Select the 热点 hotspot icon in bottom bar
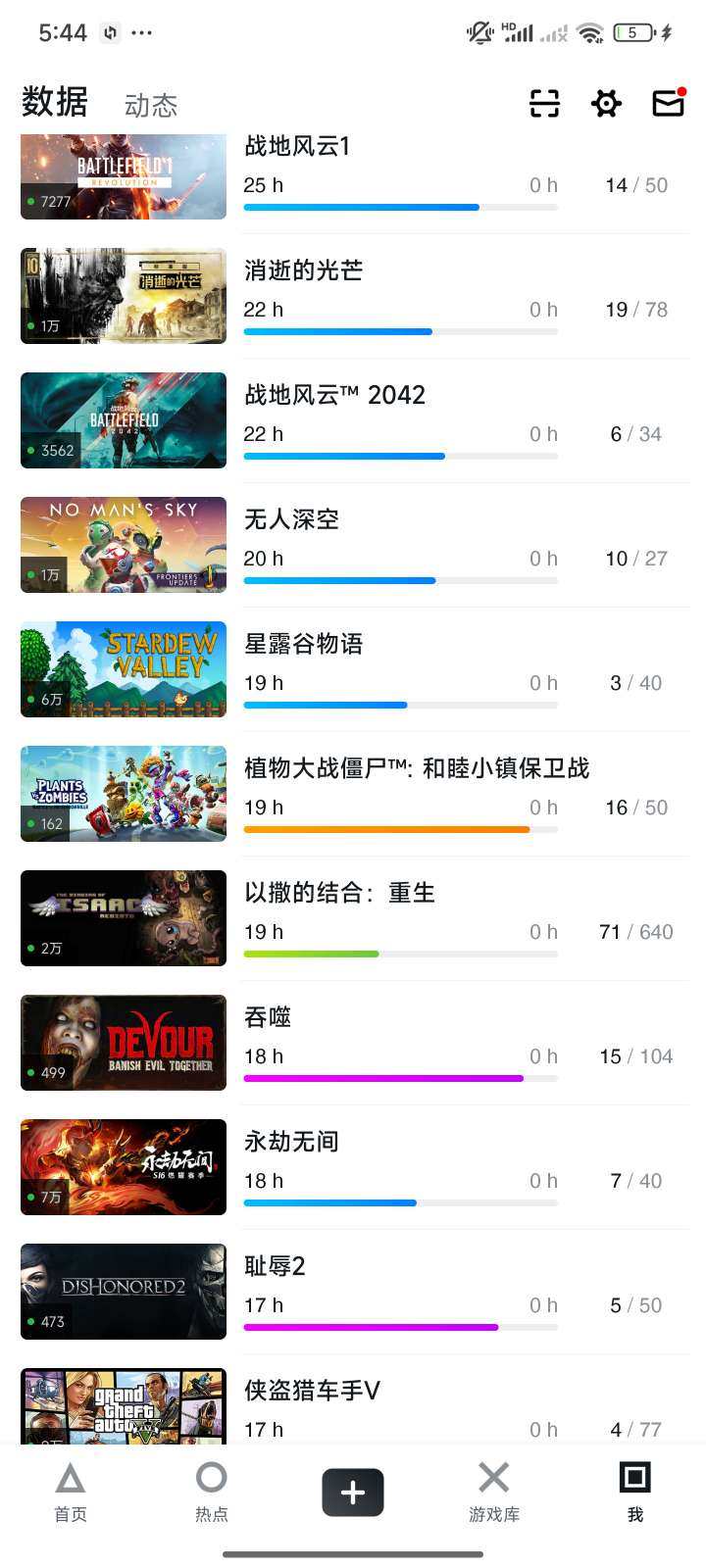The image size is (706, 1568). (x=211, y=1496)
